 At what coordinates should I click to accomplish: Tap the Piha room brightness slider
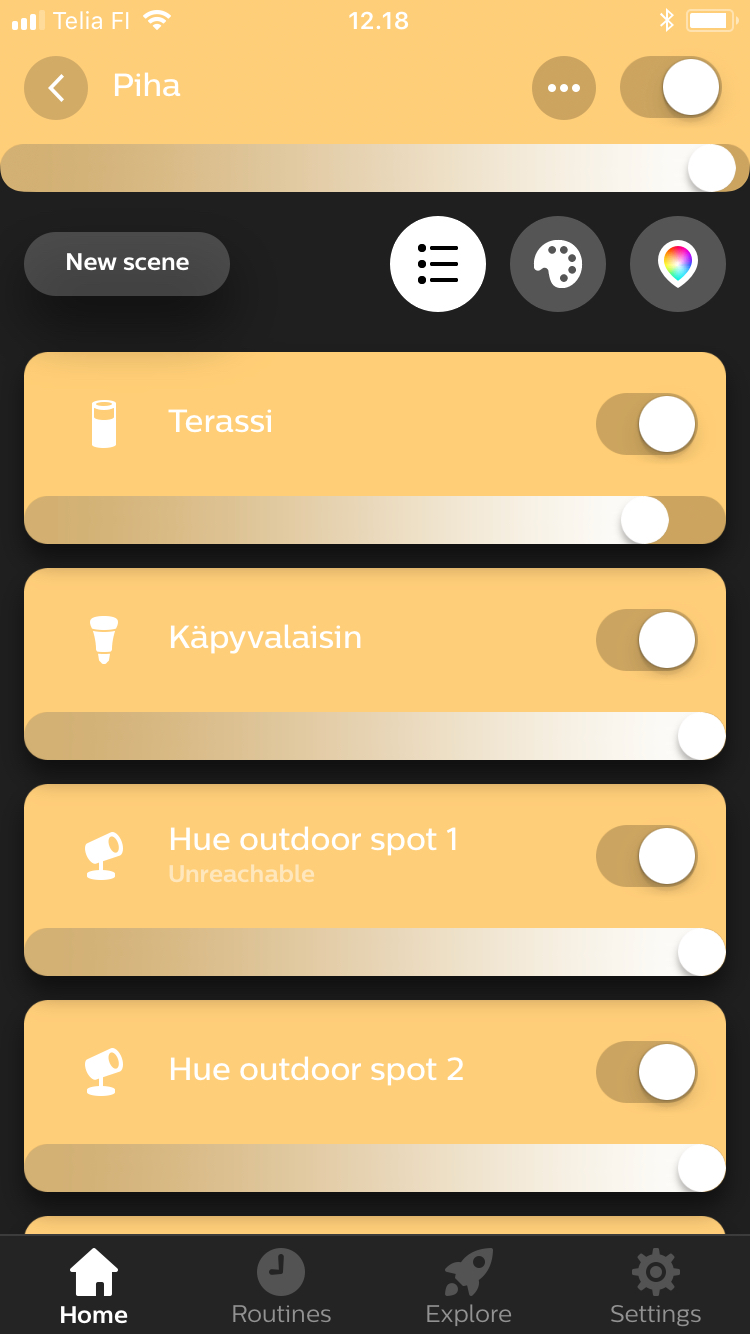[375, 168]
